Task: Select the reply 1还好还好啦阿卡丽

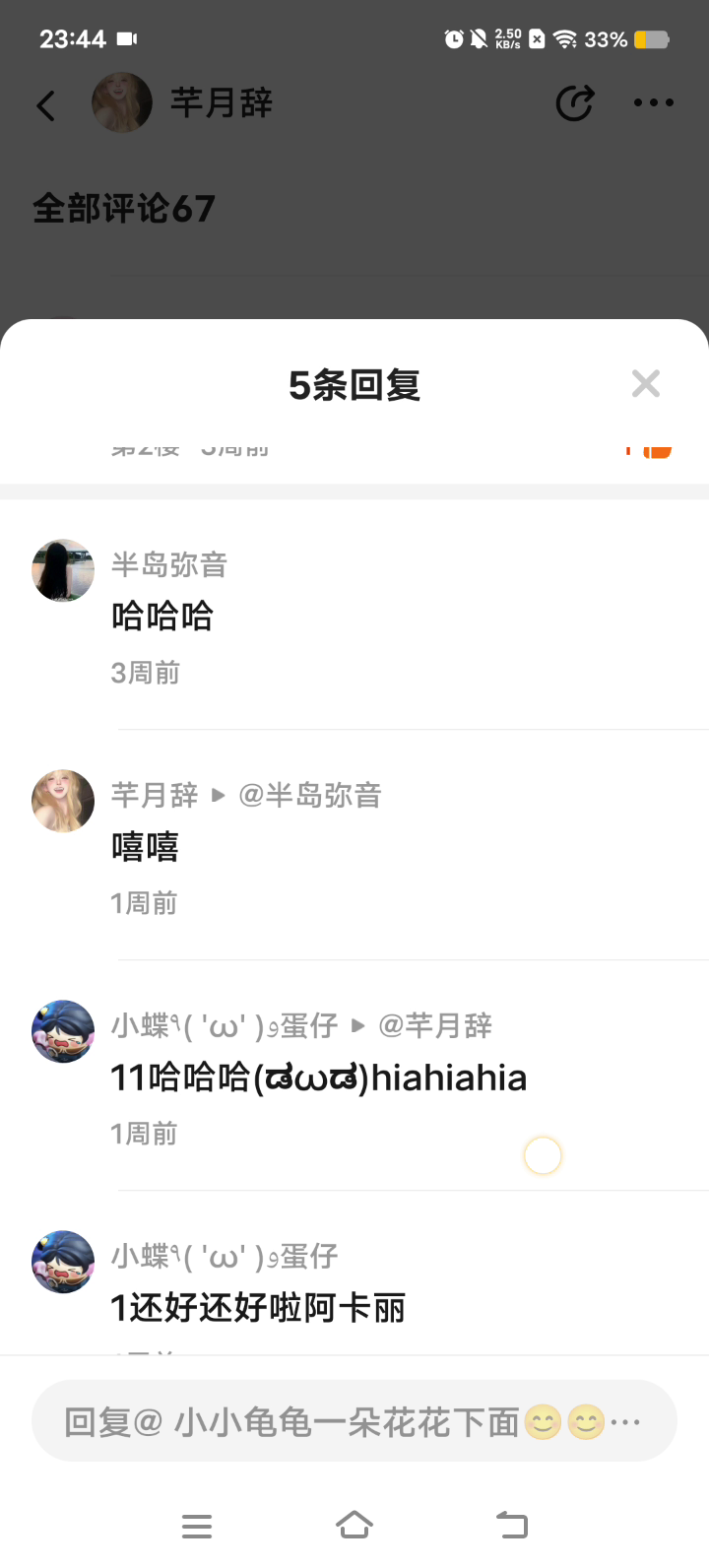Action: tap(258, 1308)
